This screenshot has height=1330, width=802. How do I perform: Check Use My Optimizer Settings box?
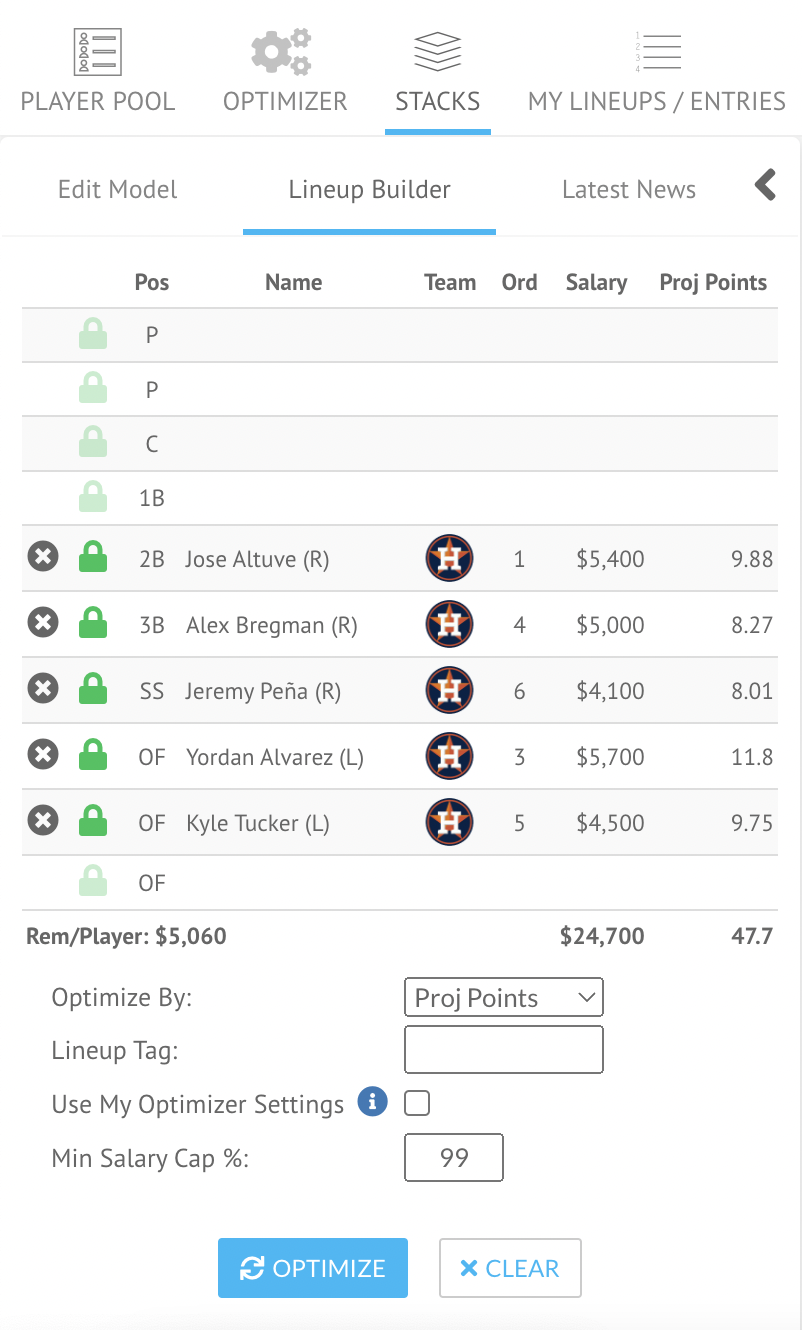(x=417, y=1103)
